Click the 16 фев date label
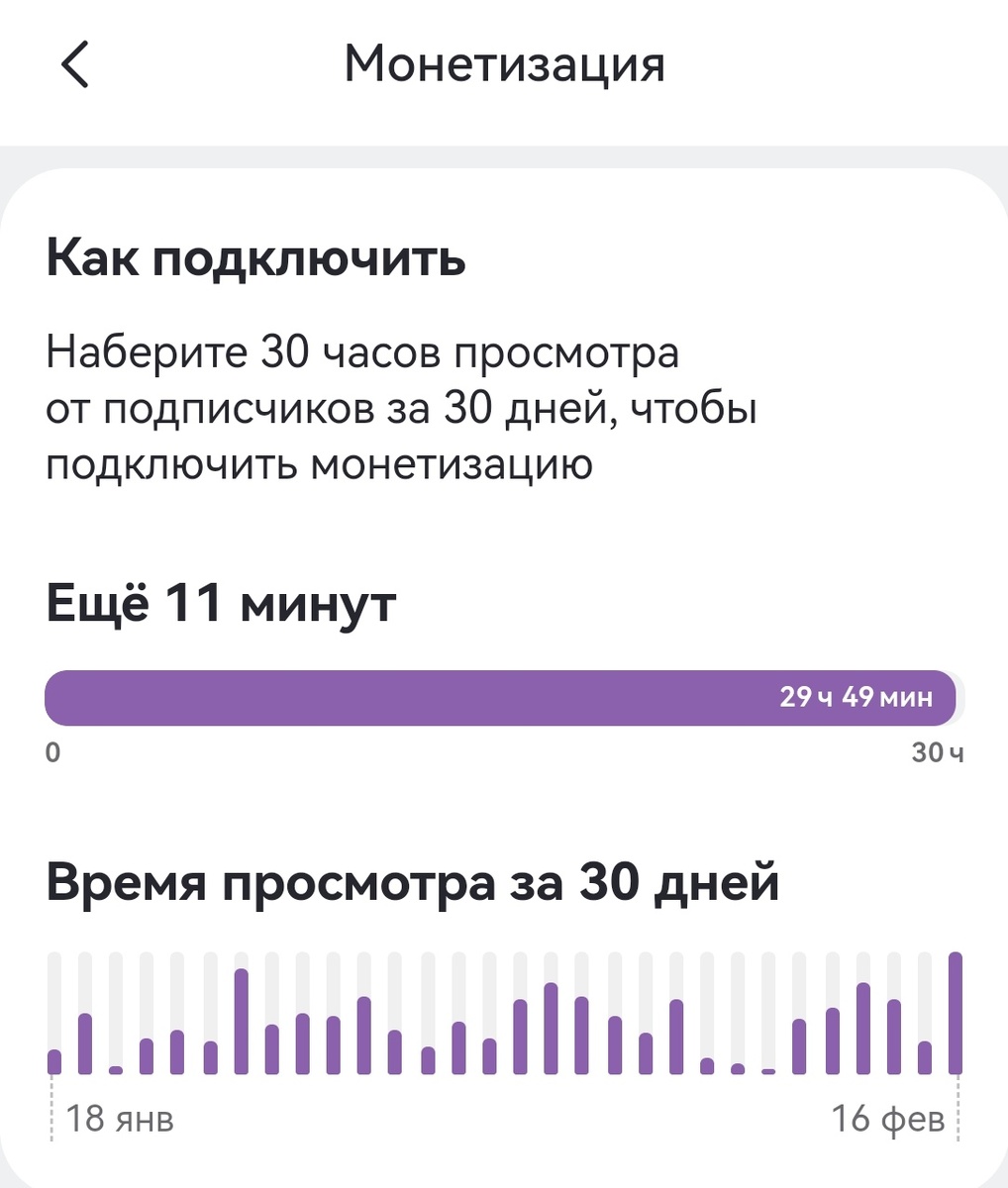 coord(890,1121)
